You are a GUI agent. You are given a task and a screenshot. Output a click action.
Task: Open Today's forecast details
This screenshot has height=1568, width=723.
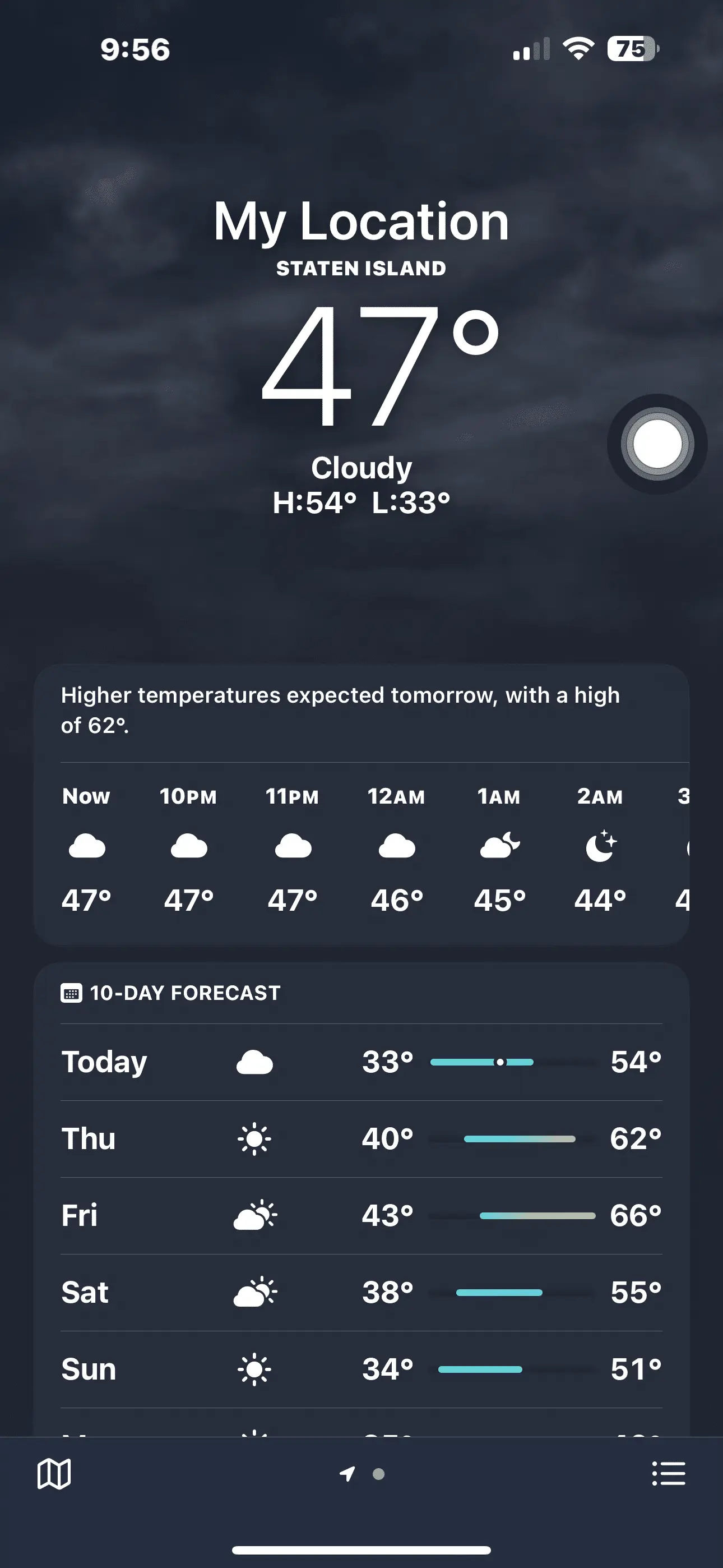coord(361,1062)
